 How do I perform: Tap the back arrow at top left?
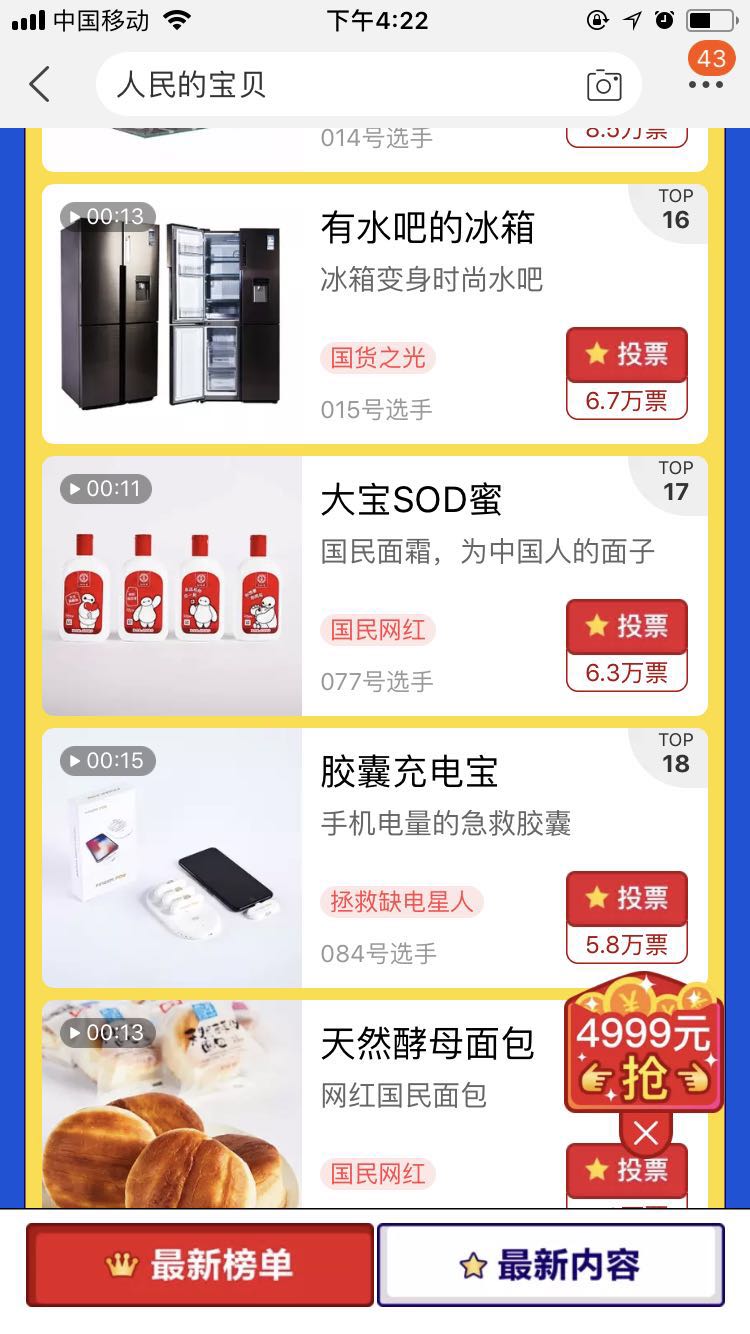38,85
